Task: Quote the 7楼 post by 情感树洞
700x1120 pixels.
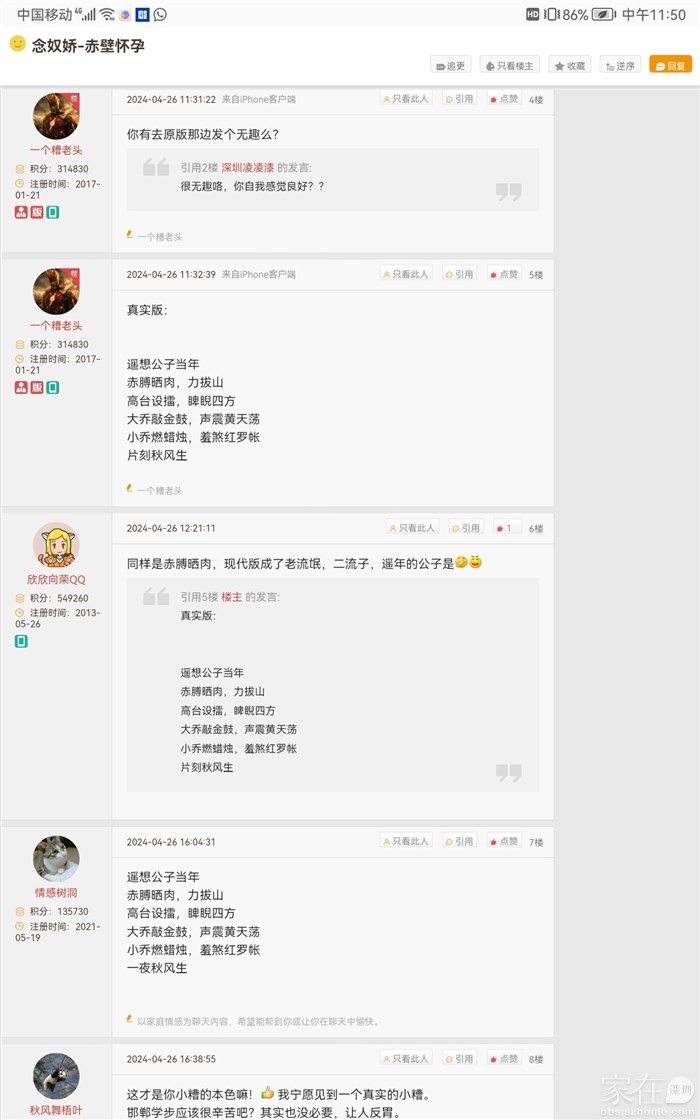Action: [460, 842]
